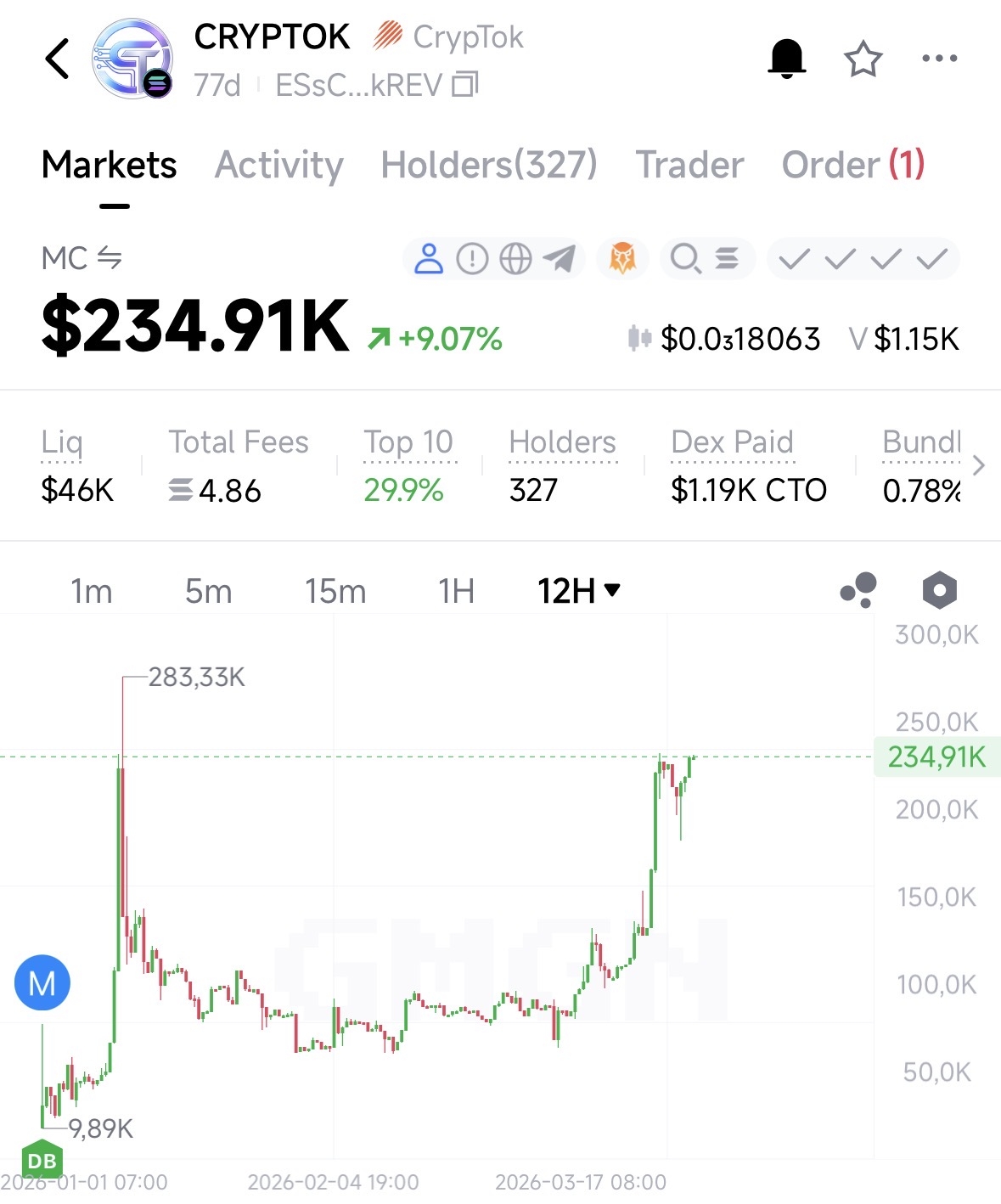
Task: Open chart settings hexagon icon
Action: click(x=939, y=590)
